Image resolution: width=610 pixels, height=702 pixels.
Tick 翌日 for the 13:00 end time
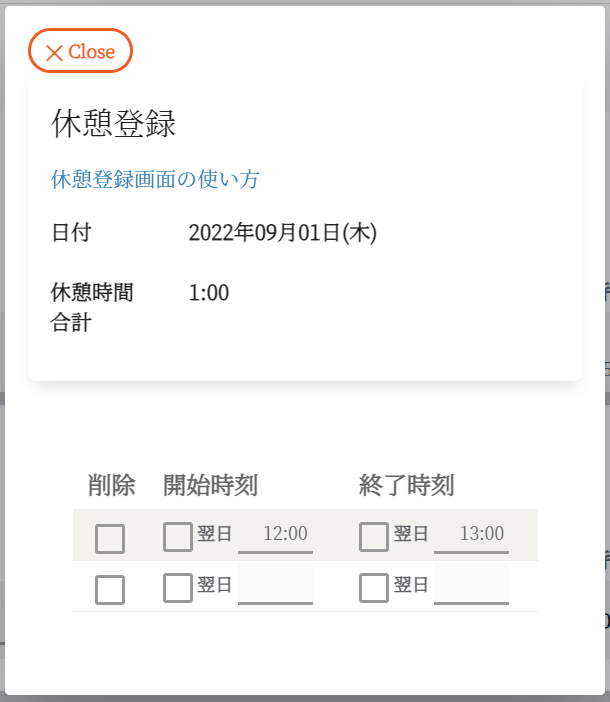click(x=374, y=536)
